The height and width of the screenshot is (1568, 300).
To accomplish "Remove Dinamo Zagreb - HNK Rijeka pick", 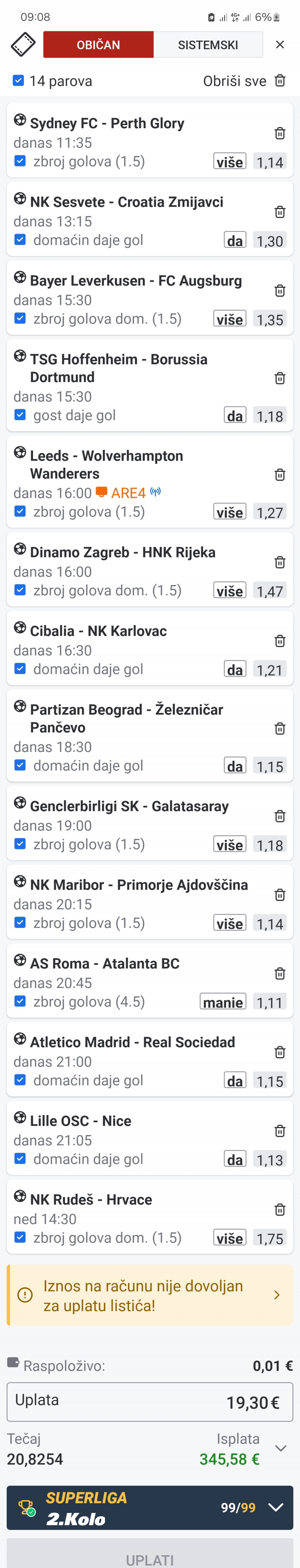I will coord(279,563).
